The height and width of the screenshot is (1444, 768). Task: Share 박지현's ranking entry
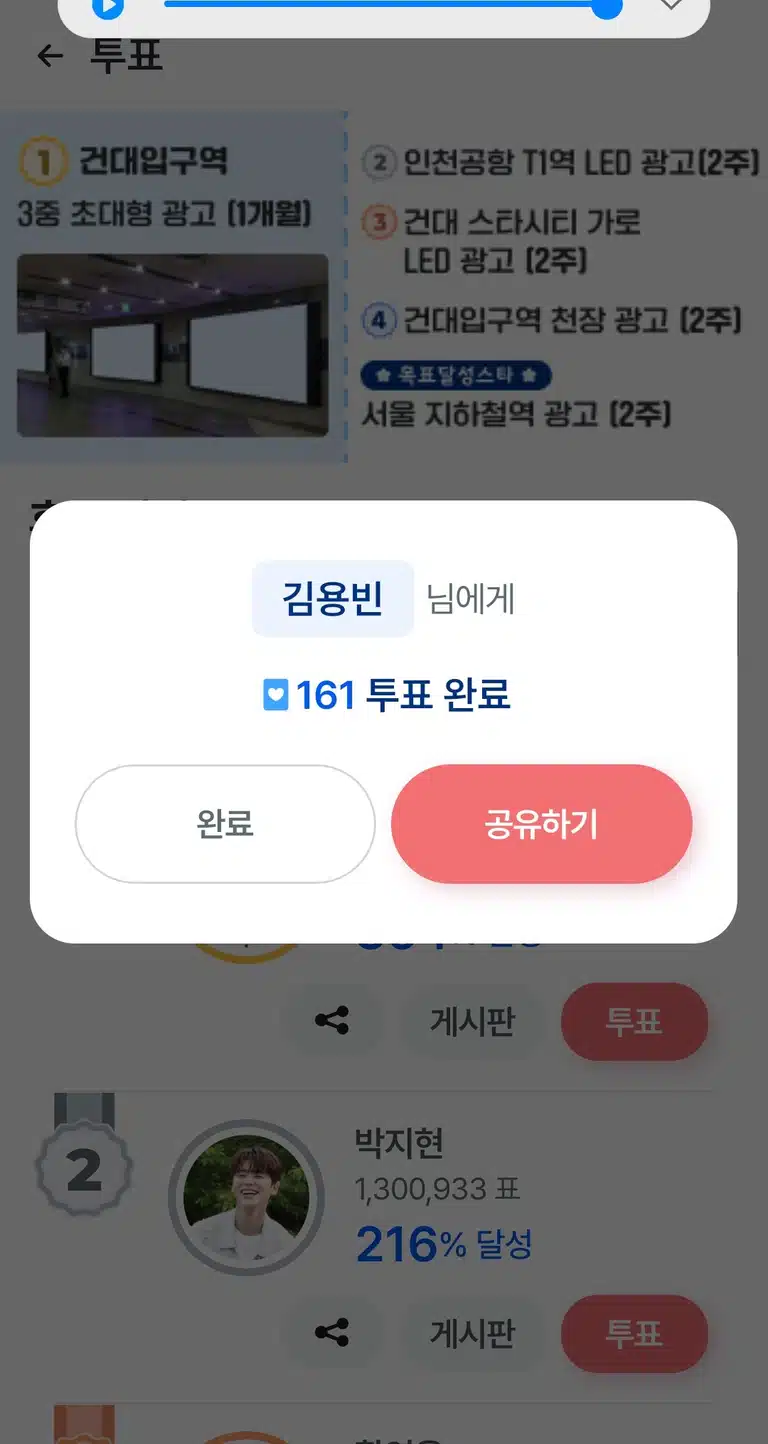click(332, 1333)
